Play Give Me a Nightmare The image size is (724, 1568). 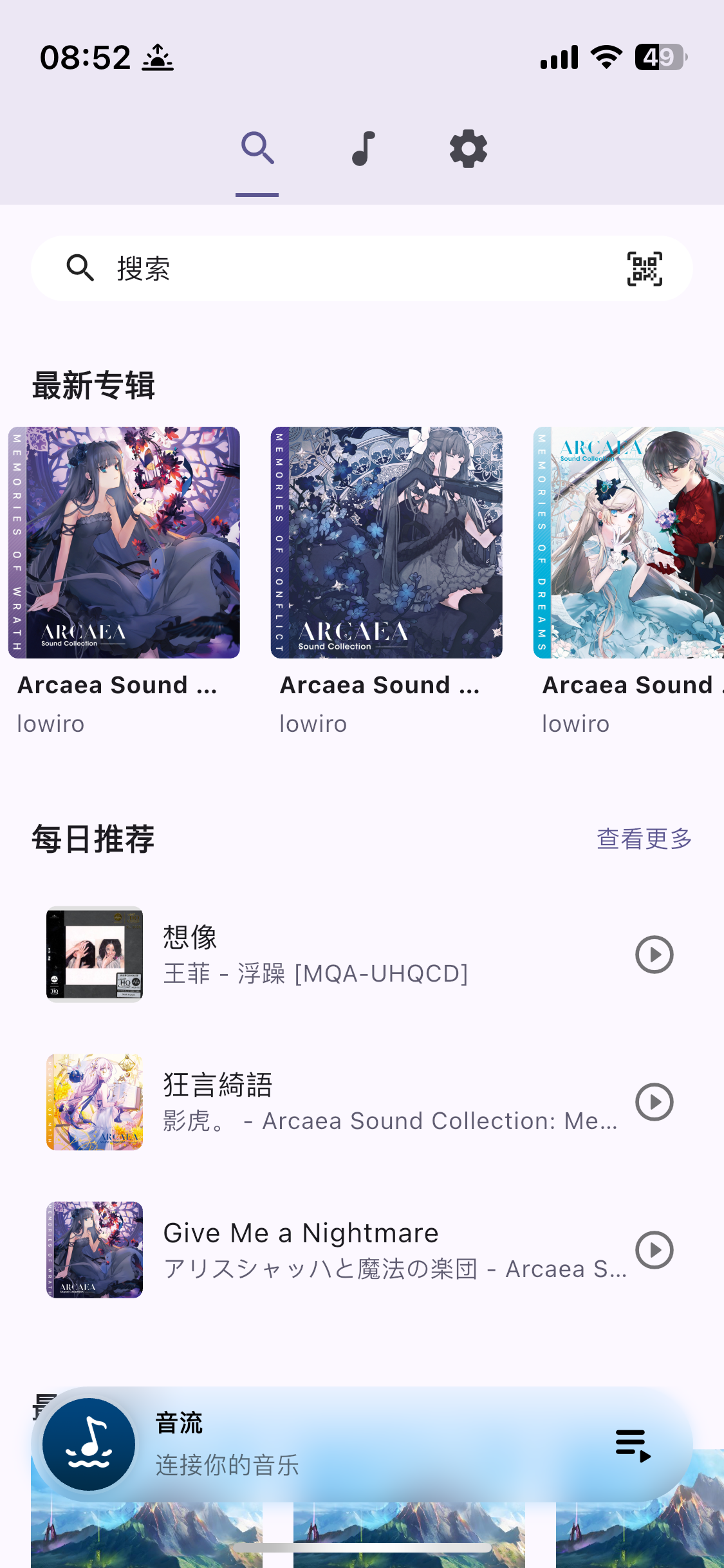click(x=654, y=1250)
